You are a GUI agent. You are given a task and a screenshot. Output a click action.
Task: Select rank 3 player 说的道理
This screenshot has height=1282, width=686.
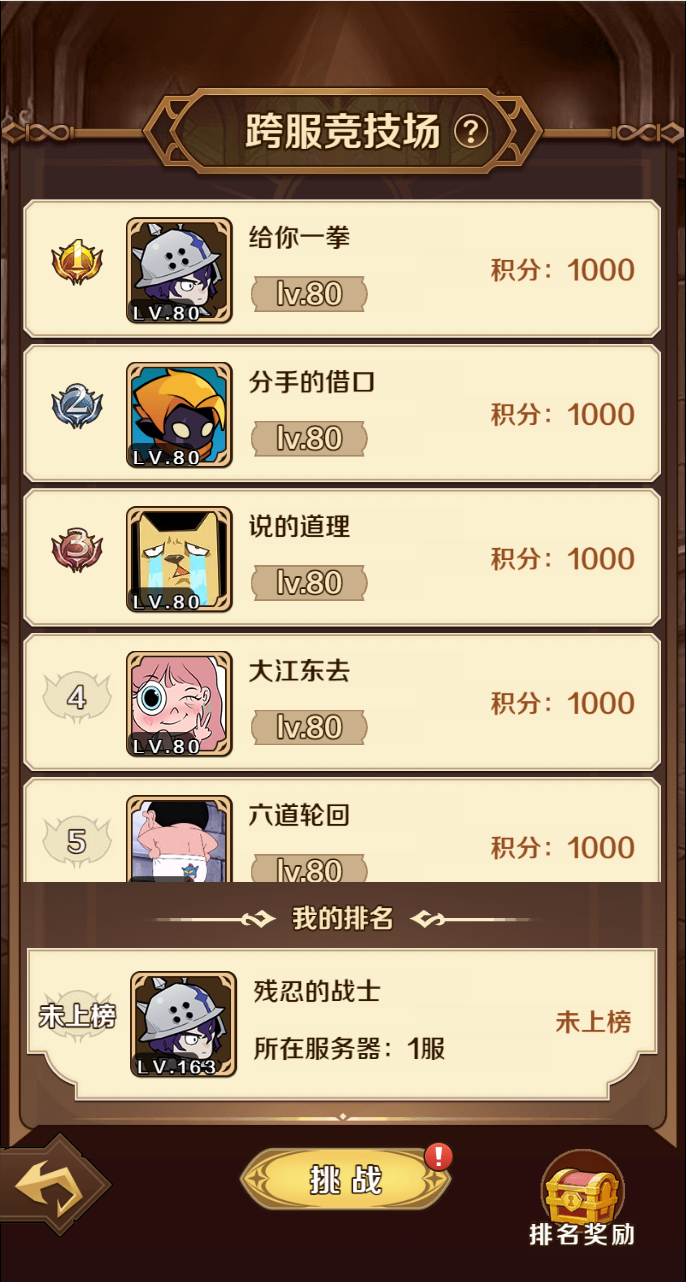342,558
